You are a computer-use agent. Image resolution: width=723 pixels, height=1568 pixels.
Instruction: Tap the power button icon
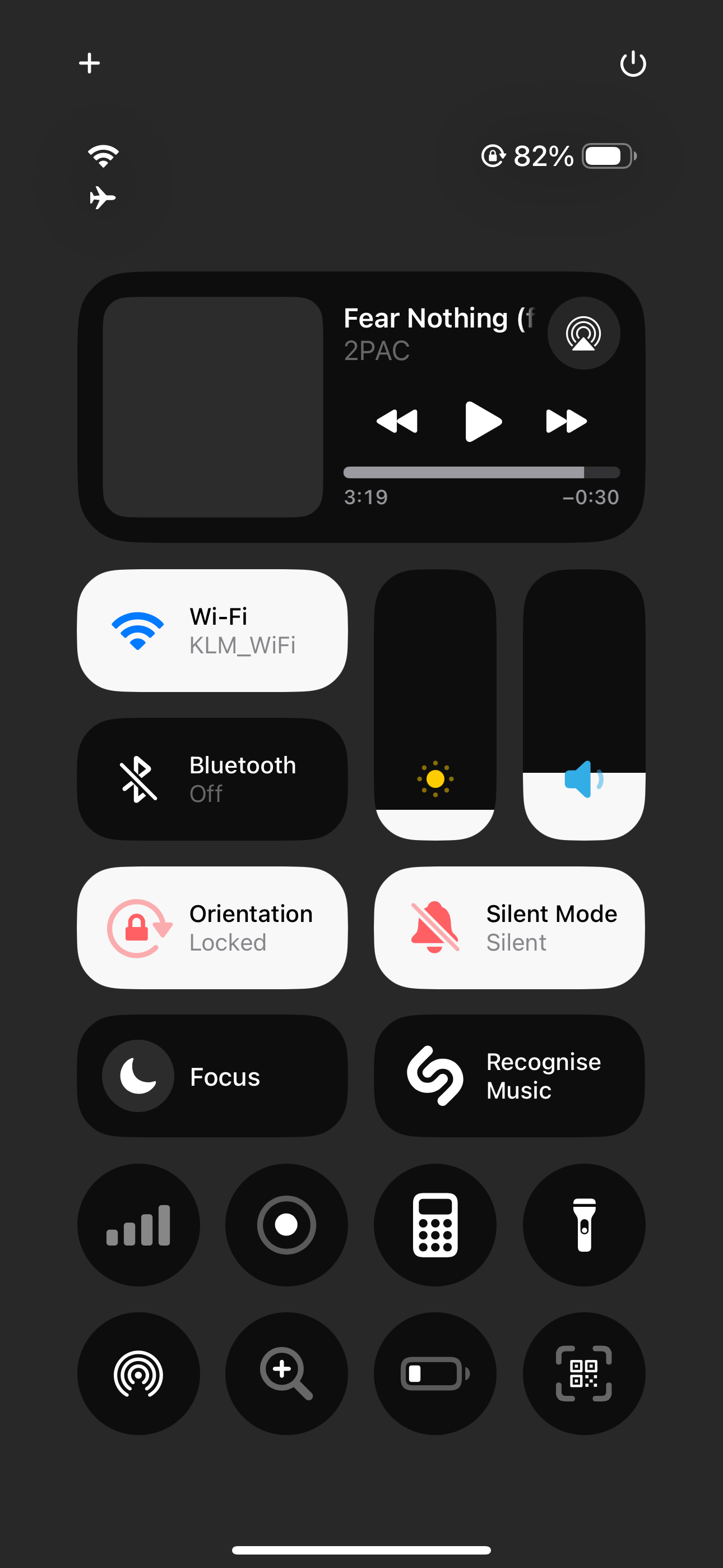click(x=632, y=63)
